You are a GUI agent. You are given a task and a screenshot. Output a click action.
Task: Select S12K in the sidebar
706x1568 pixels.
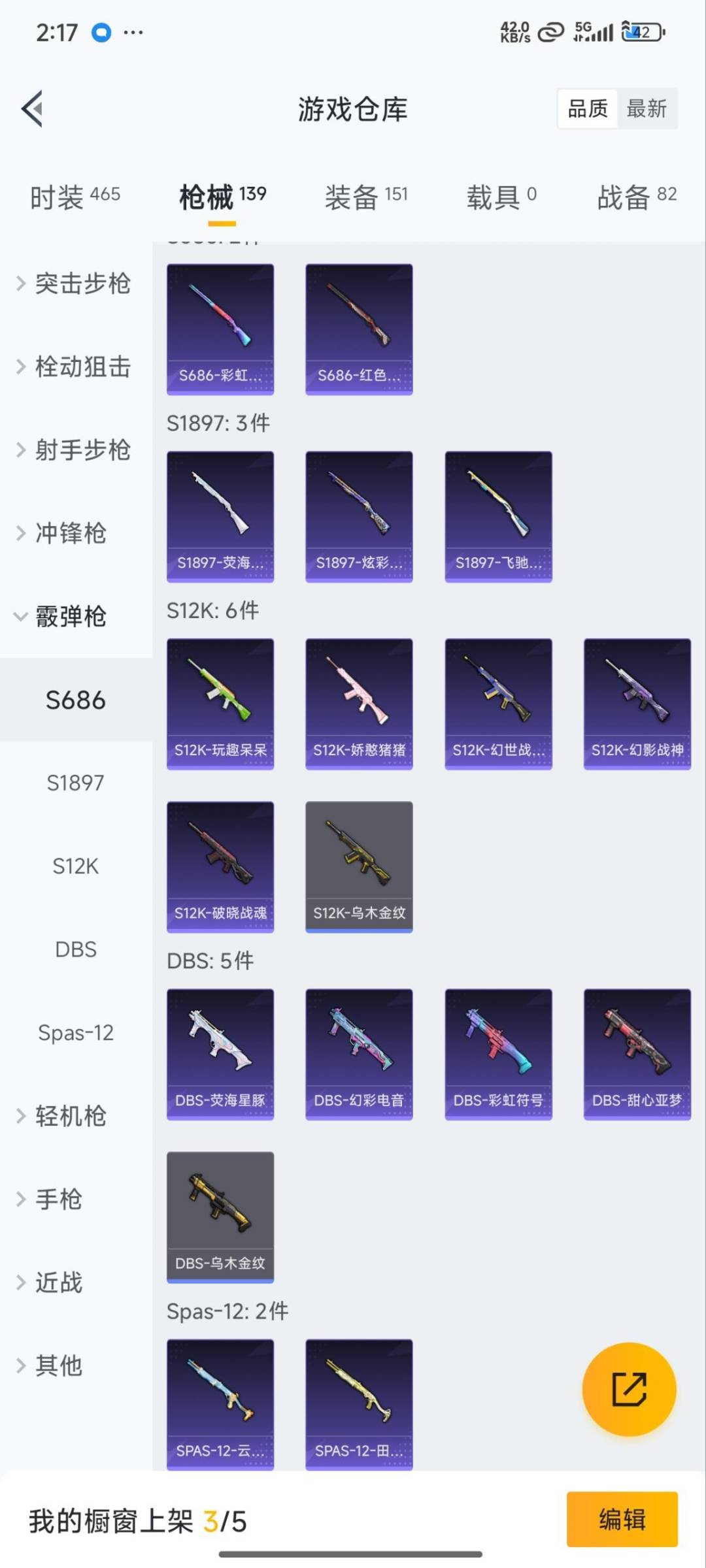click(x=75, y=866)
